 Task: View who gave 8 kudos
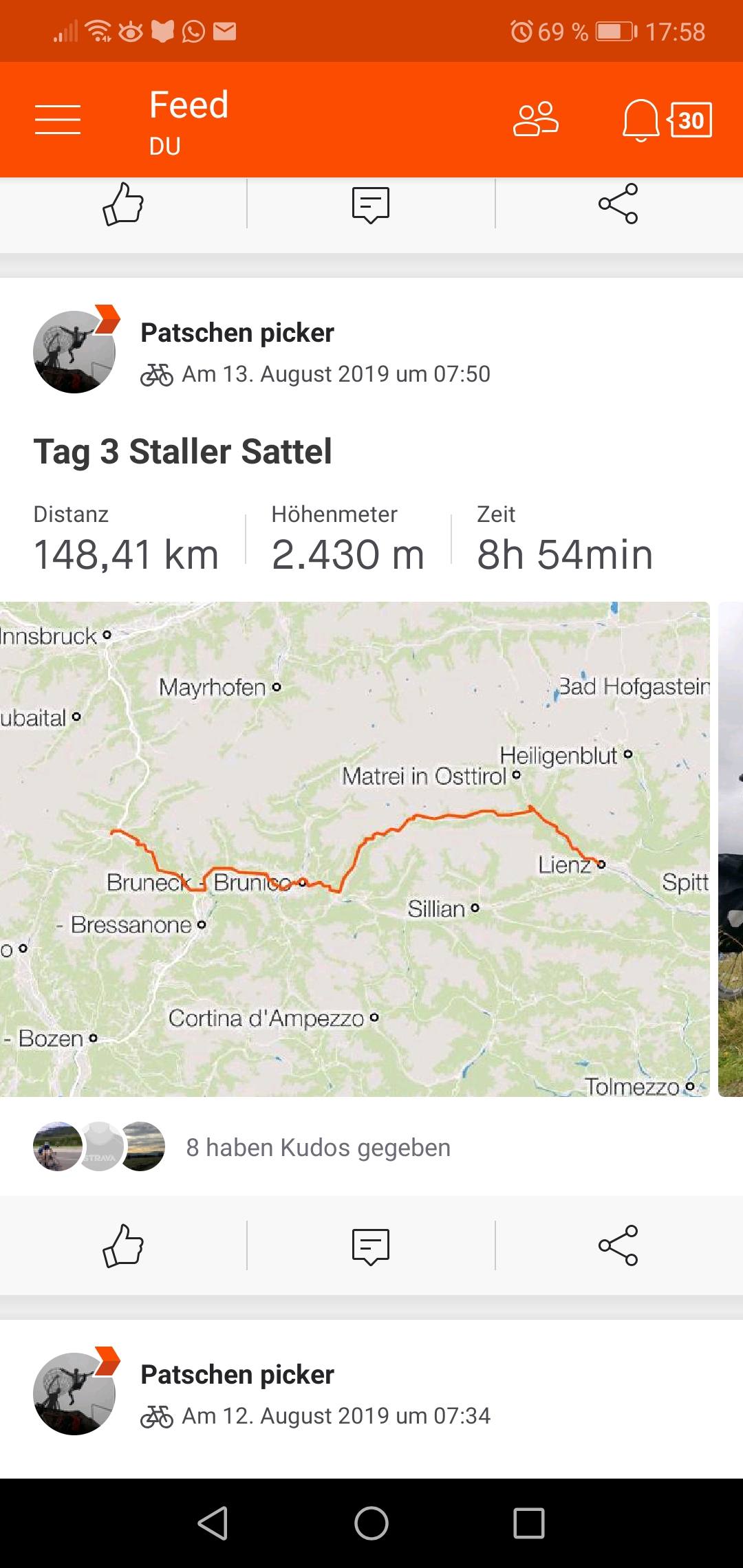(x=318, y=1147)
